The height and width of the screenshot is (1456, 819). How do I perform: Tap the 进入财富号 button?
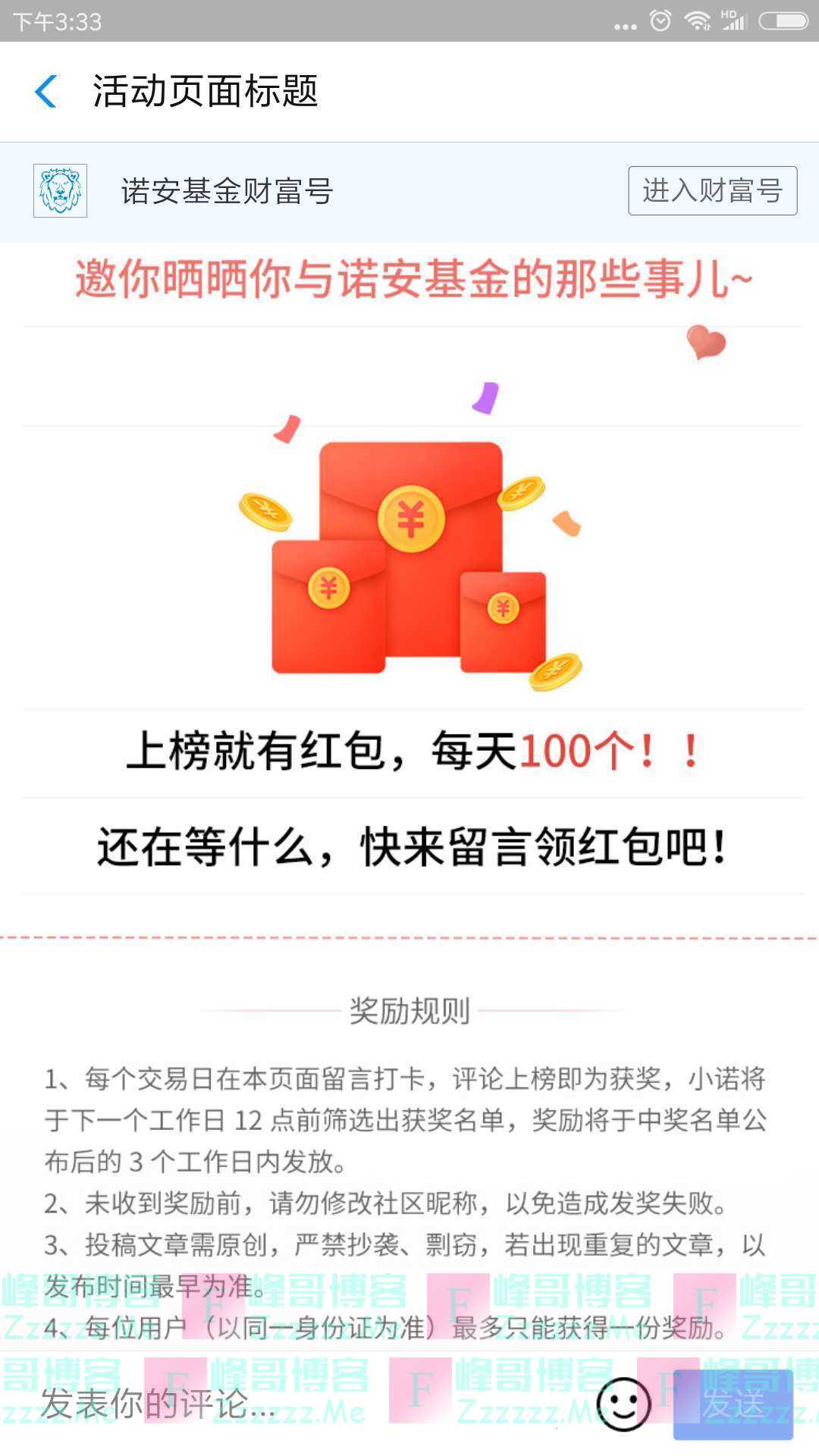click(x=712, y=190)
